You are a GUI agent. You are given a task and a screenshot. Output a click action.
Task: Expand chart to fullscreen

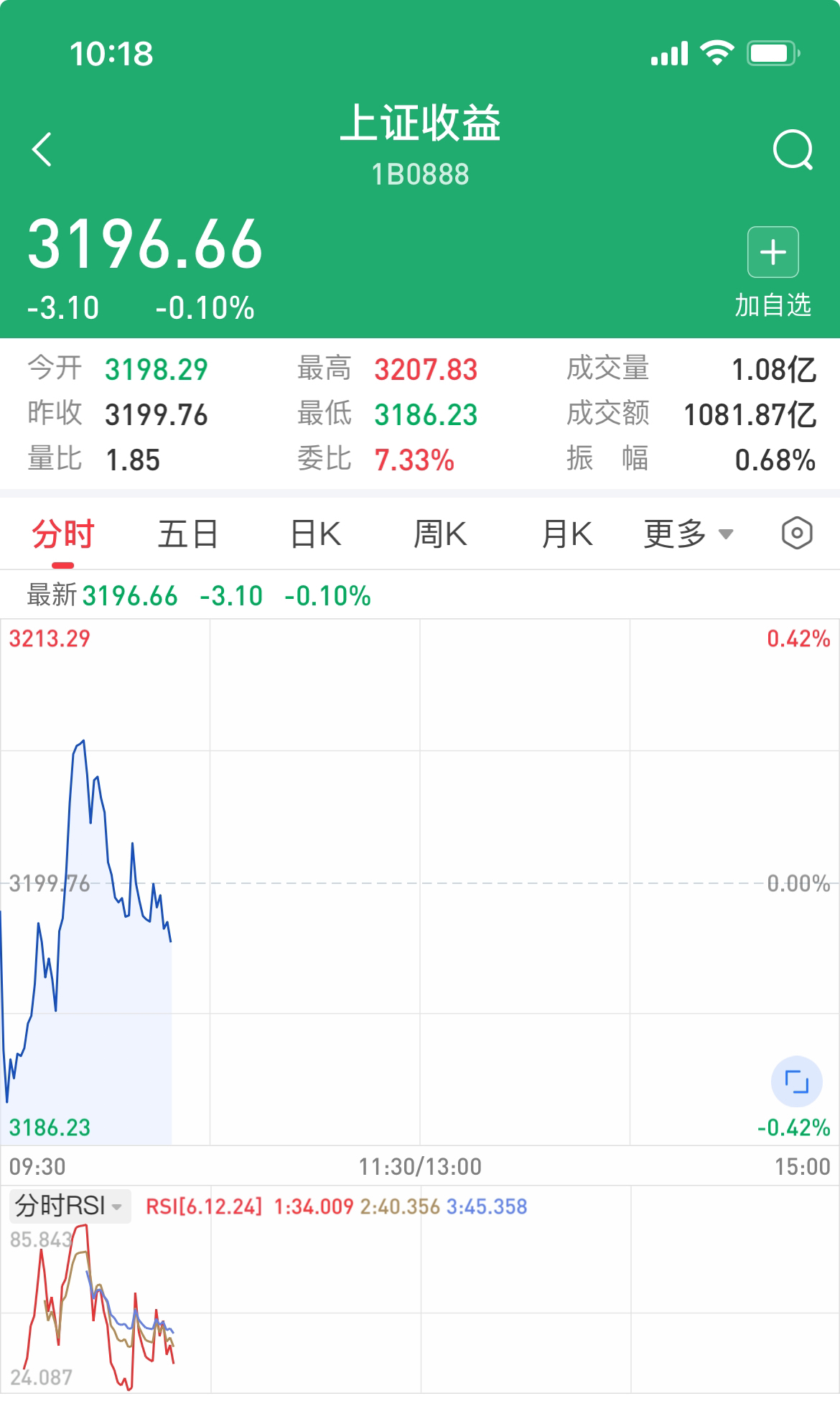click(796, 1081)
